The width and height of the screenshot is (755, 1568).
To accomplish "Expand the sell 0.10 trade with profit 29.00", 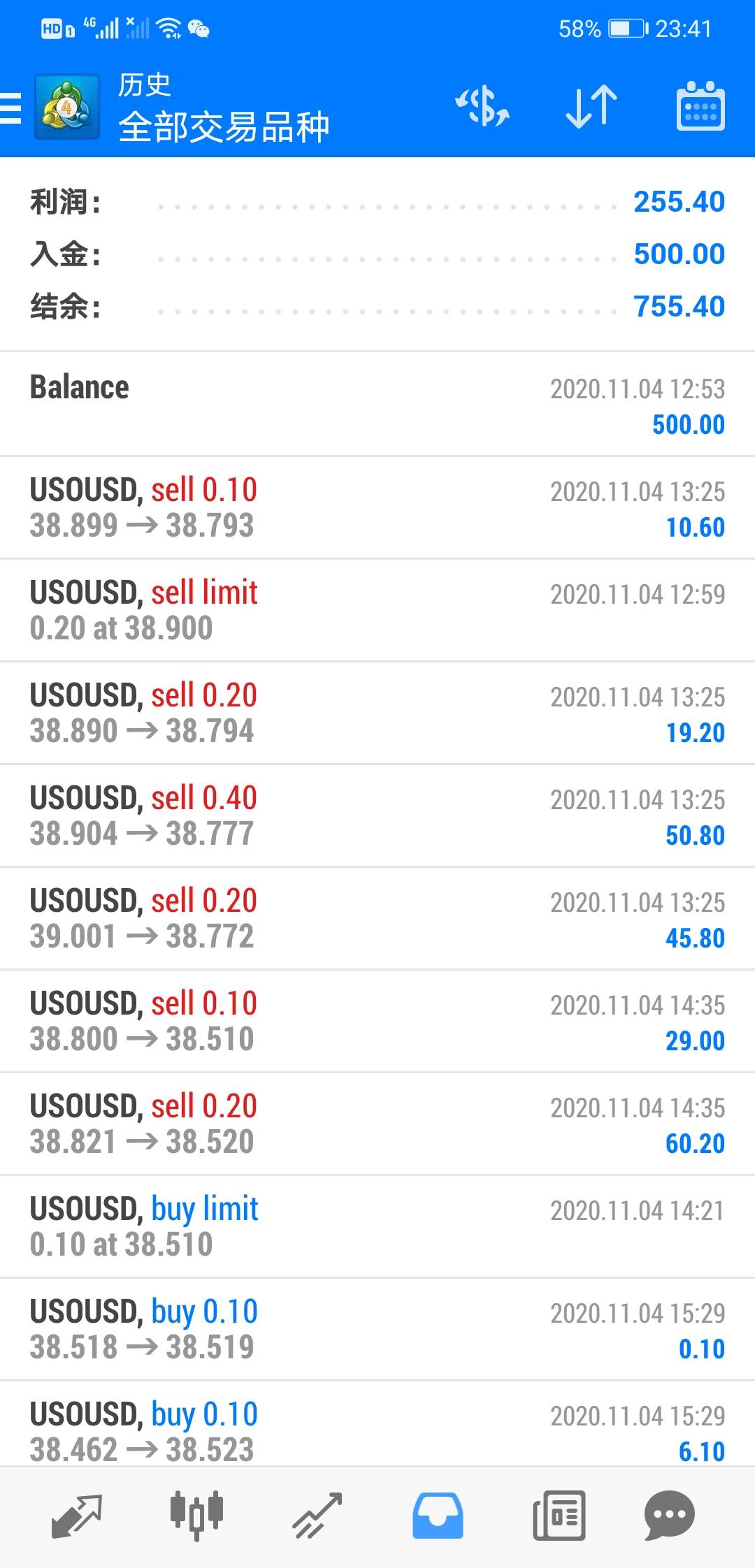I will (x=377, y=1022).
